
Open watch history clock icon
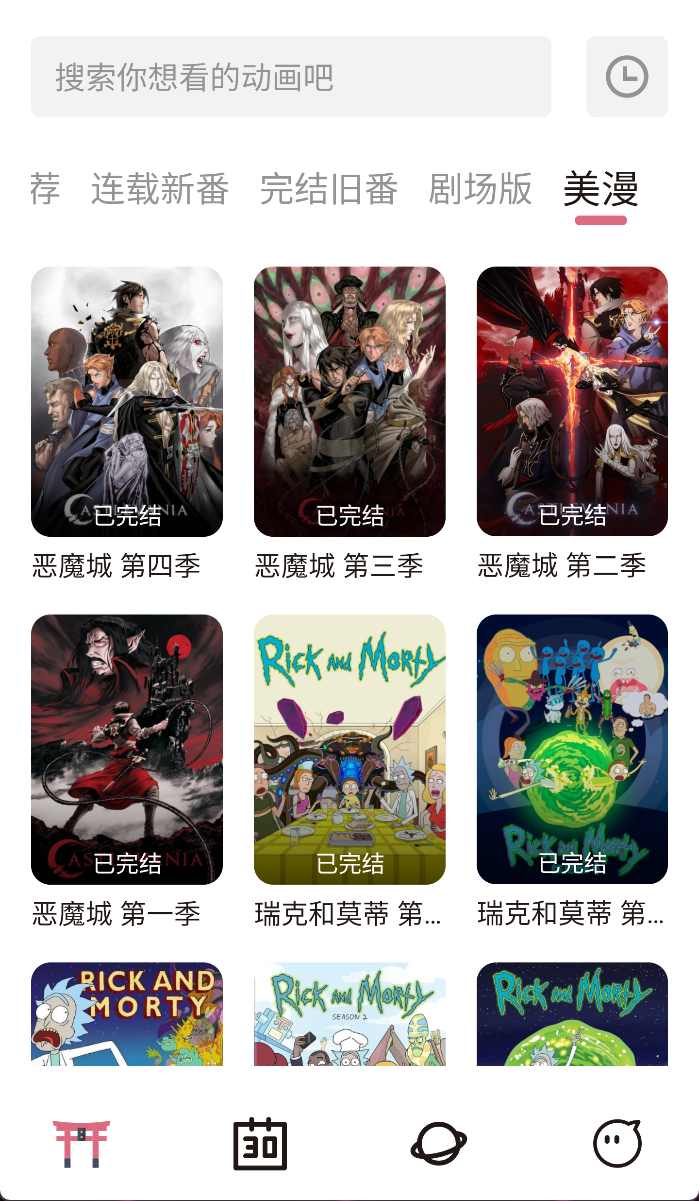click(x=627, y=77)
